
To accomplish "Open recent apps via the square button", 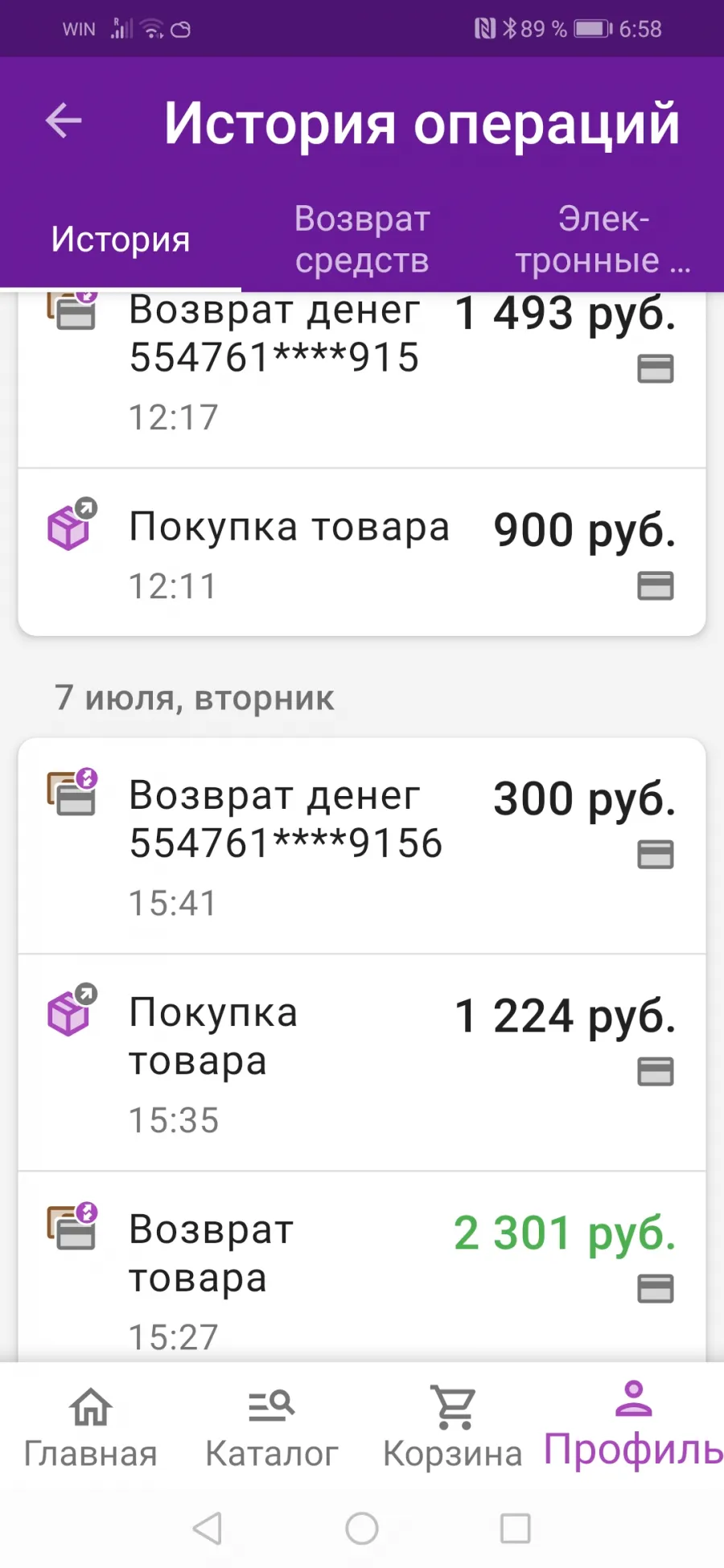I will [515, 1529].
